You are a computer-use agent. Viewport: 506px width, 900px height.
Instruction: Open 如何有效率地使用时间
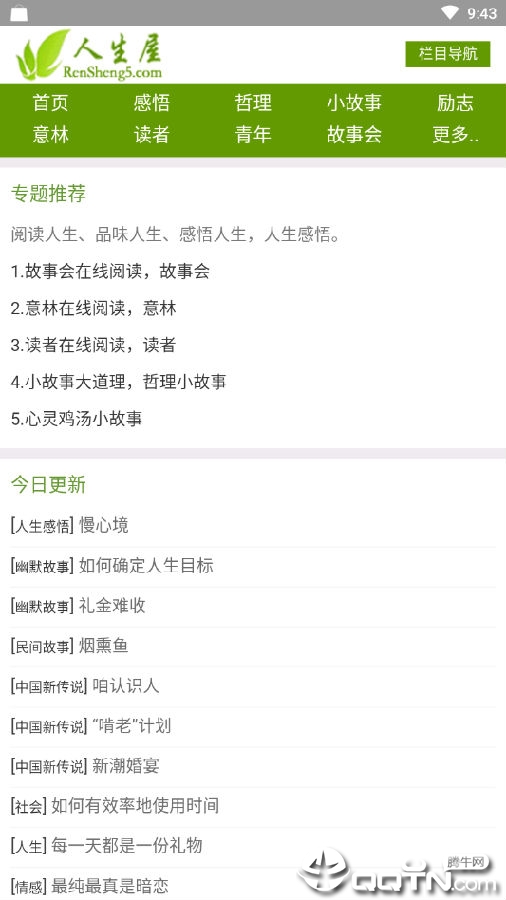tap(135, 806)
